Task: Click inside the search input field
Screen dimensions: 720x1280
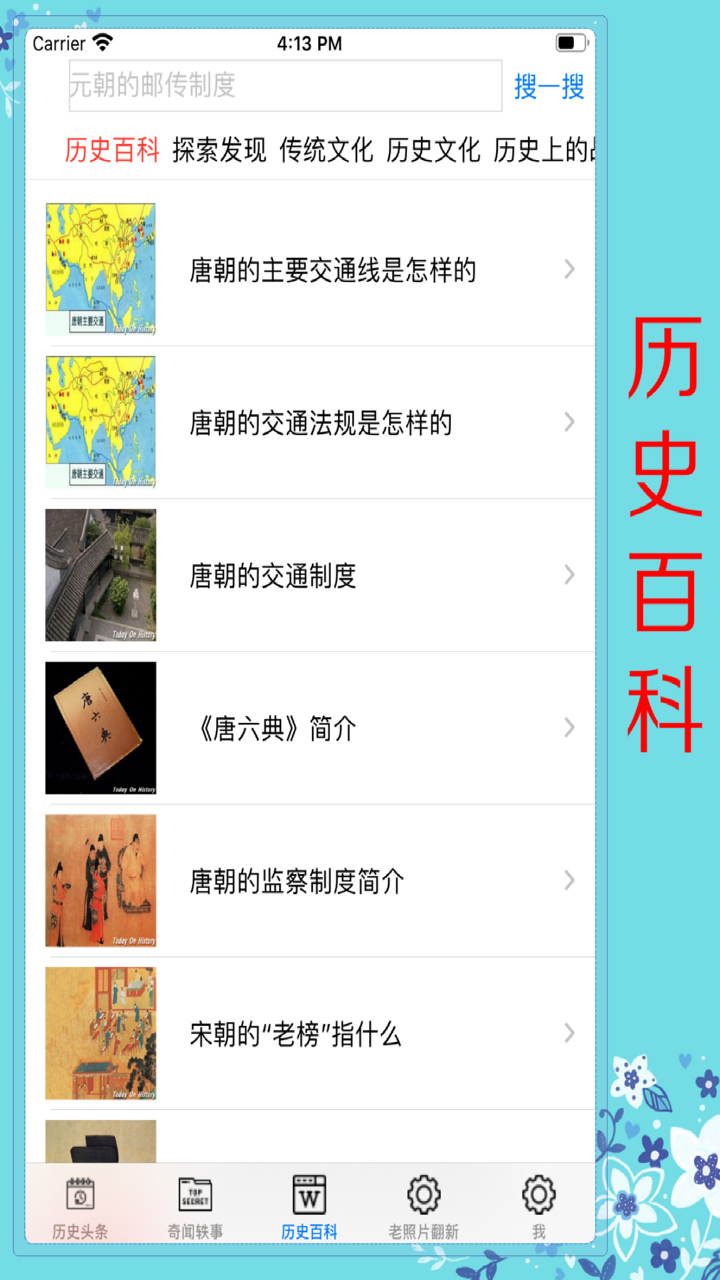Action: coord(285,87)
